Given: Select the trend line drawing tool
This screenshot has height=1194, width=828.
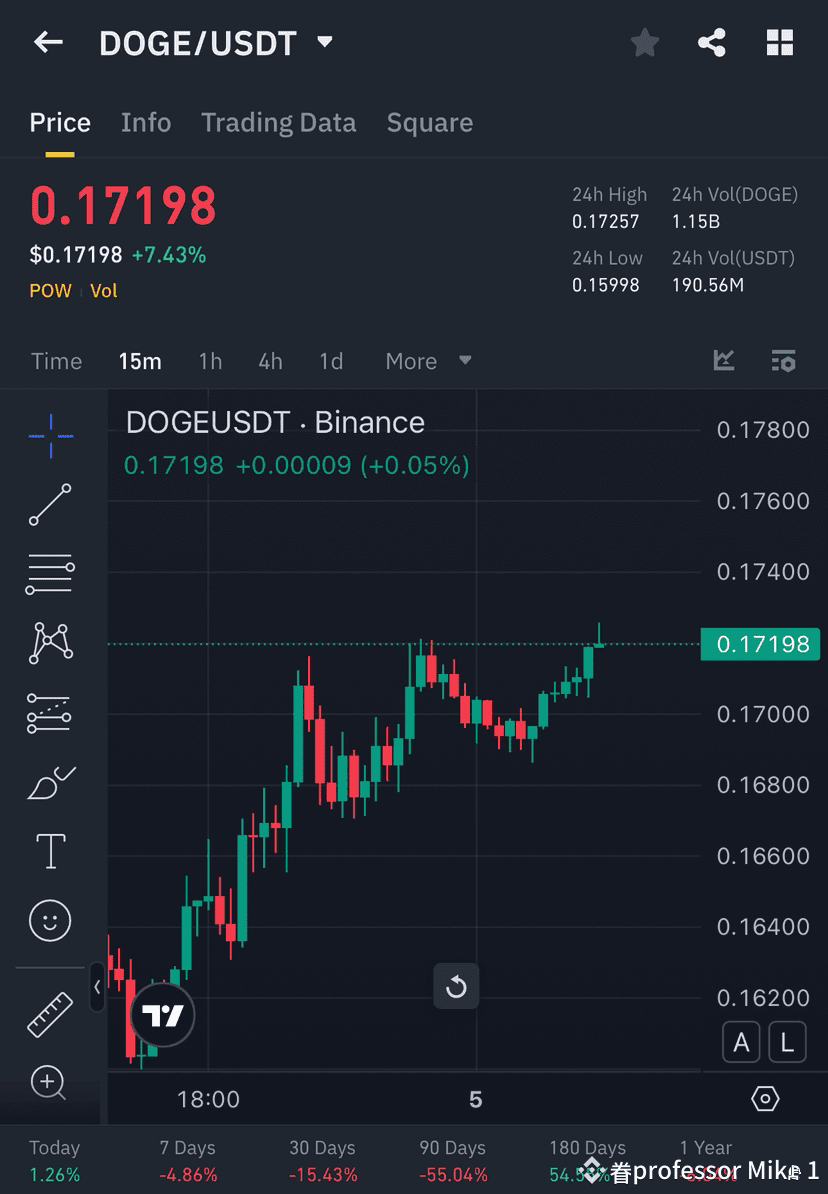Looking at the screenshot, I should tap(50, 505).
